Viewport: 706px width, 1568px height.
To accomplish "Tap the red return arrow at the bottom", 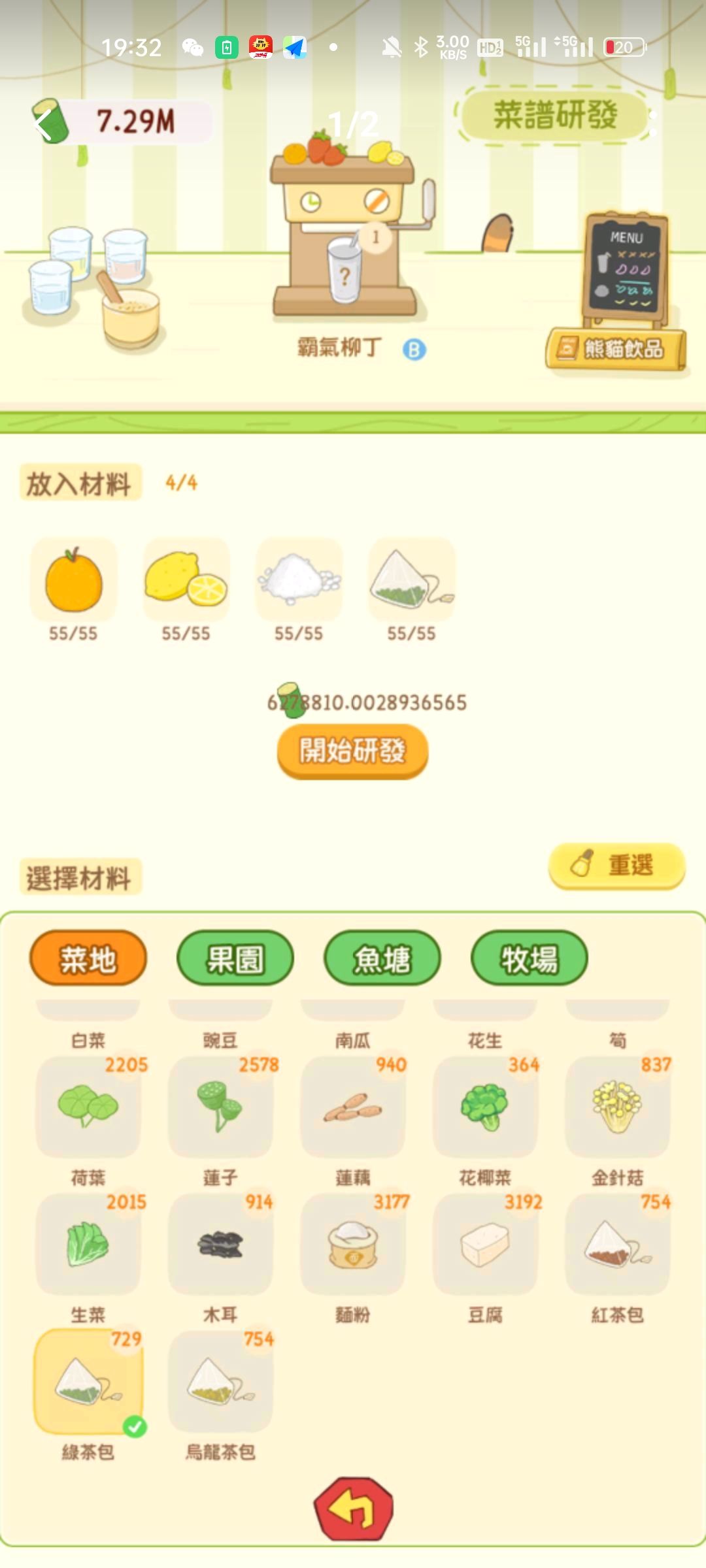I will pos(353,1509).
